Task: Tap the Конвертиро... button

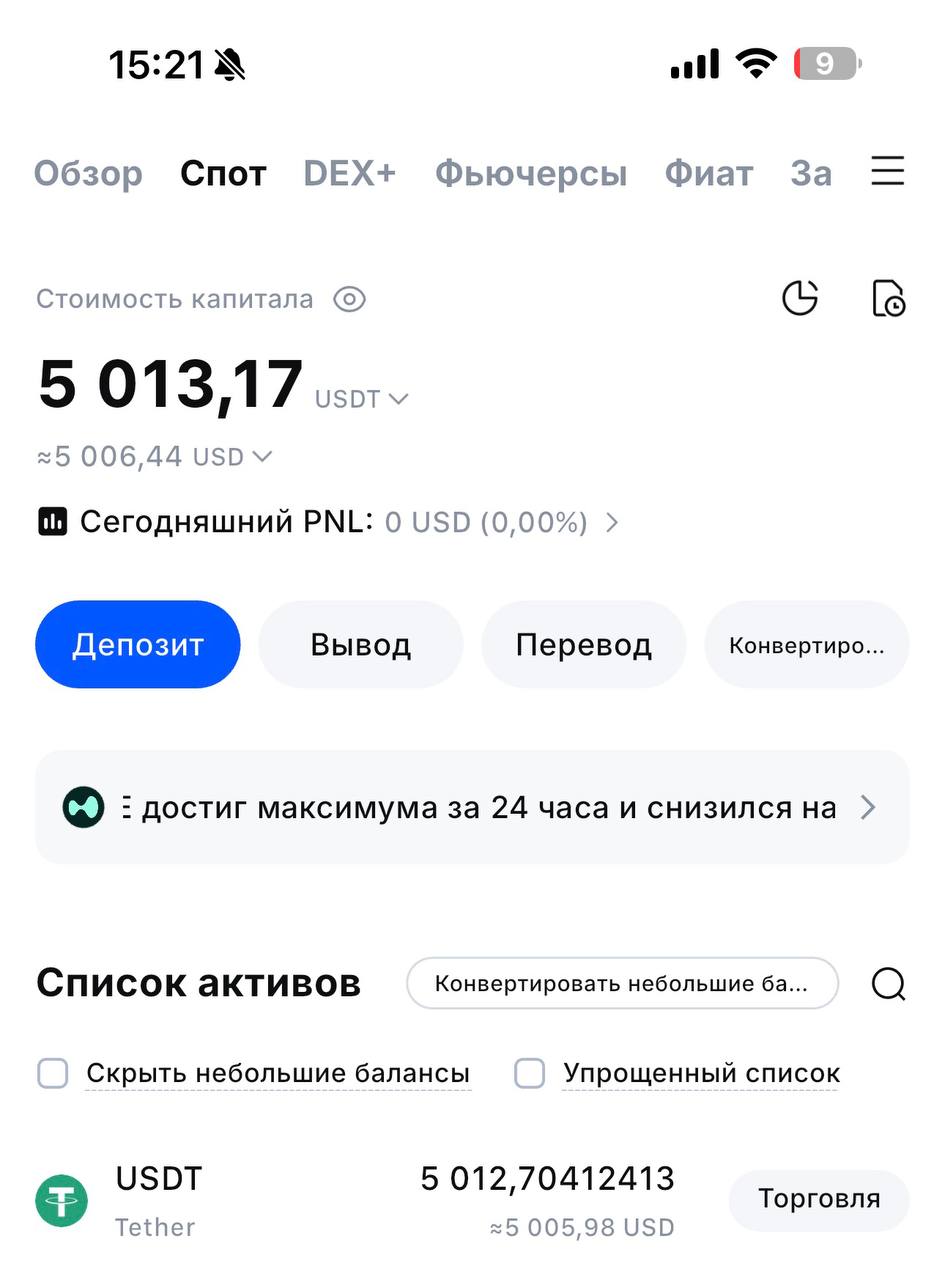Action: click(x=806, y=645)
